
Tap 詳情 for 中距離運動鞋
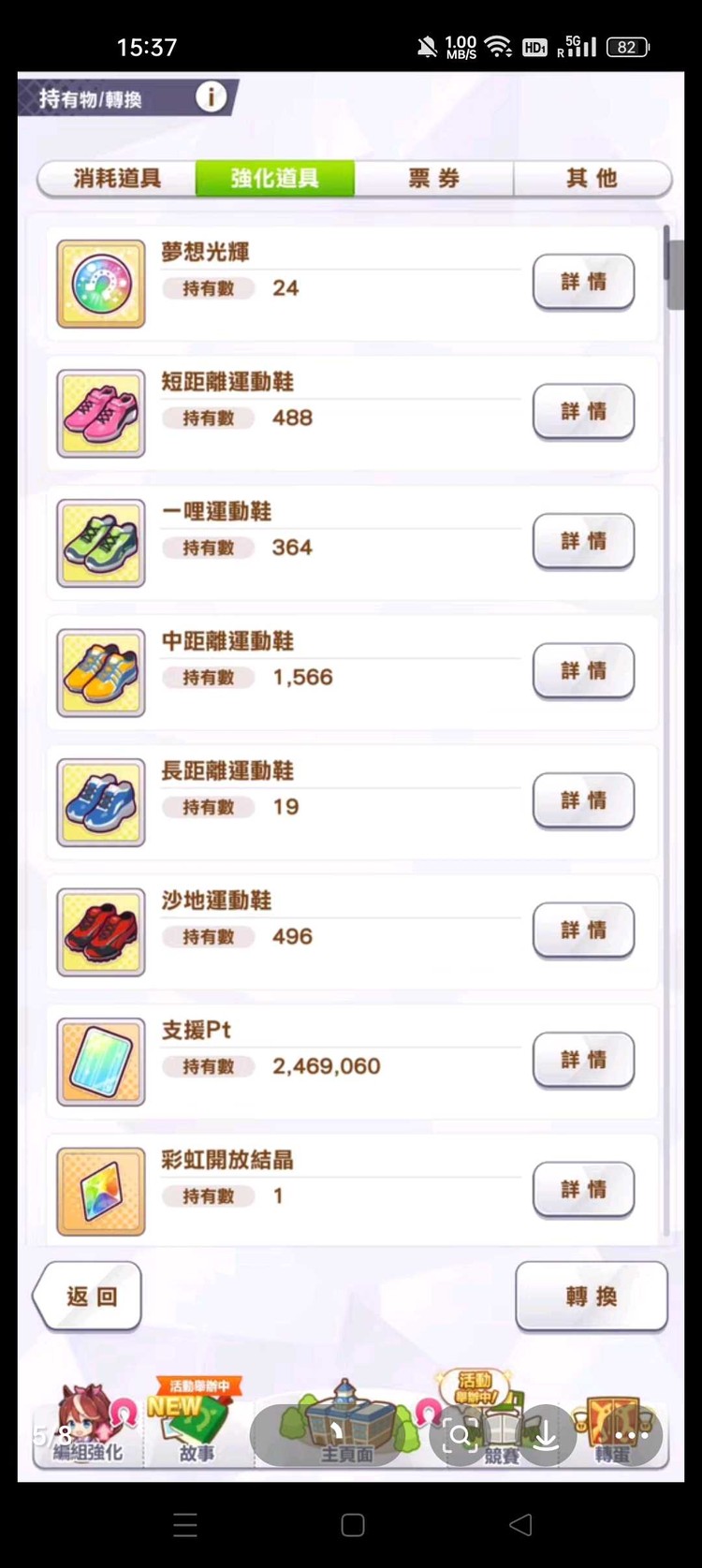coord(583,670)
